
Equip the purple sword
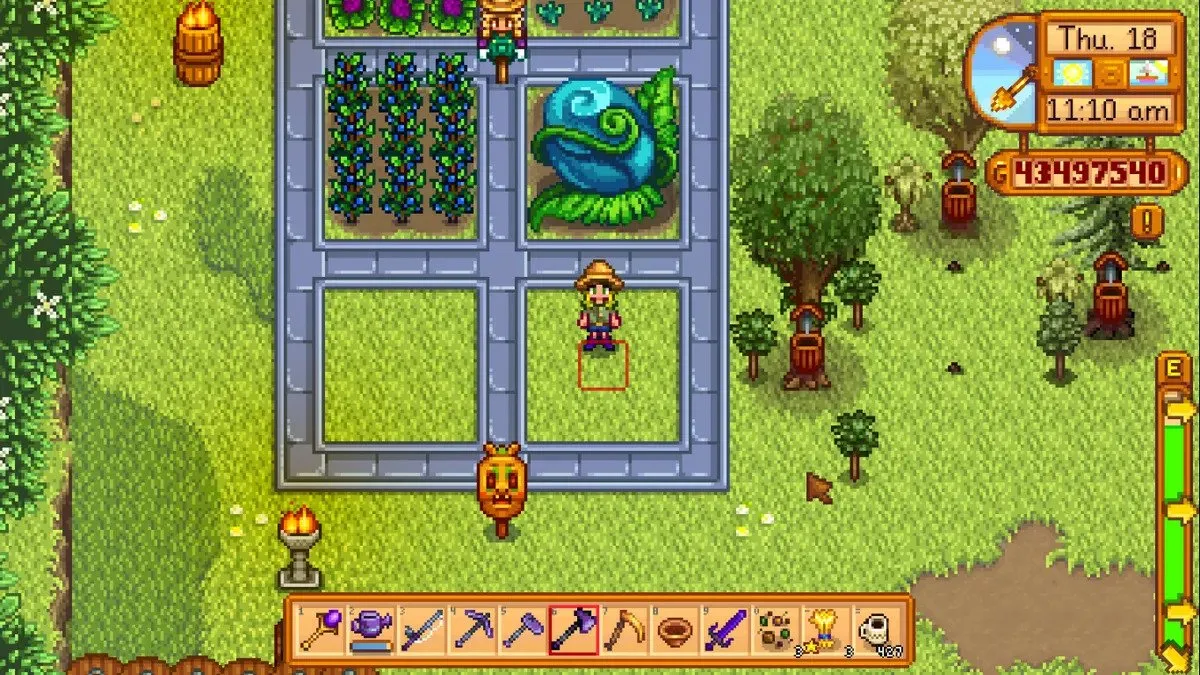[727, 631]
